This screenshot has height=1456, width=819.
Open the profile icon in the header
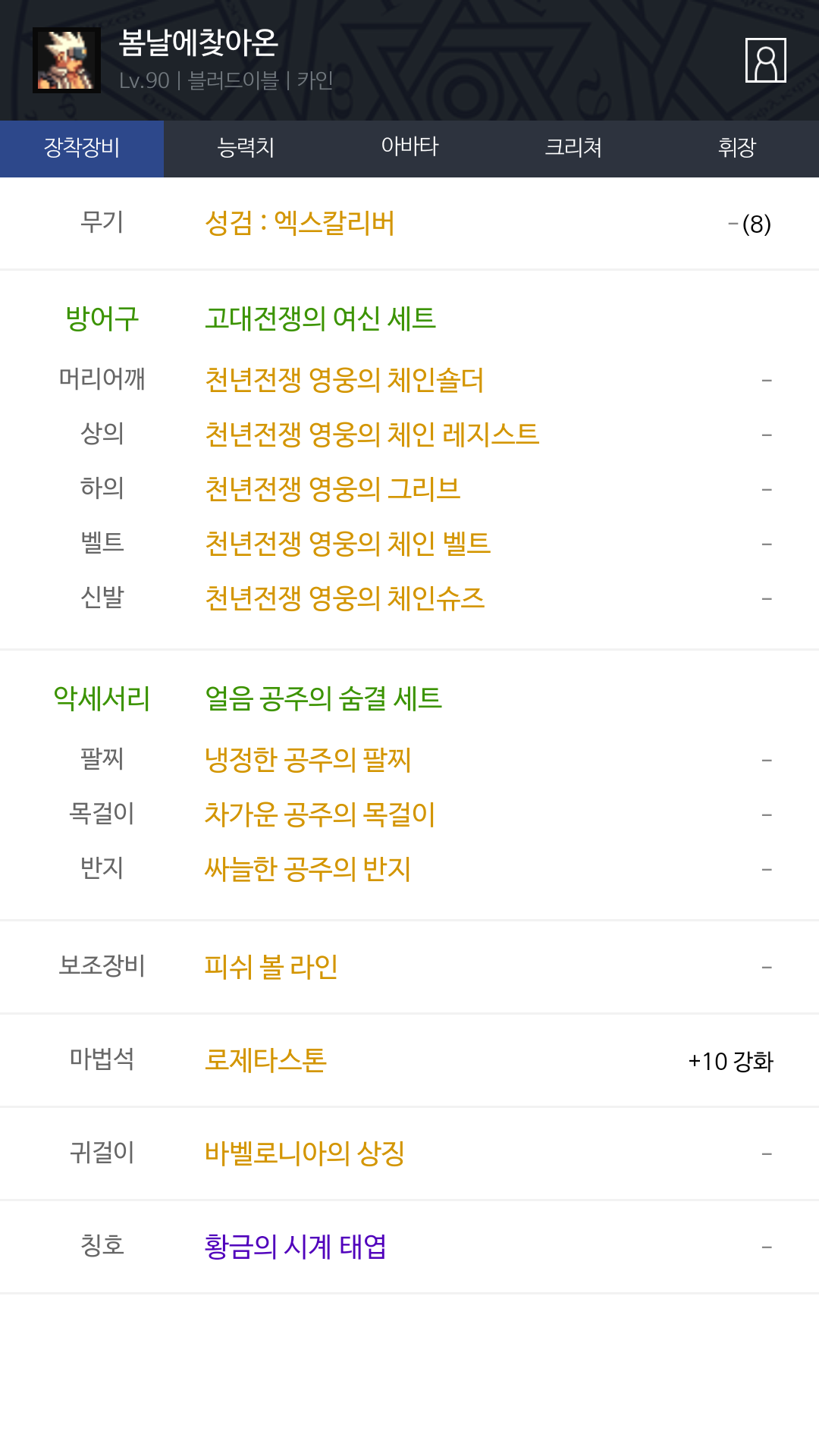[x=765, y=60]
